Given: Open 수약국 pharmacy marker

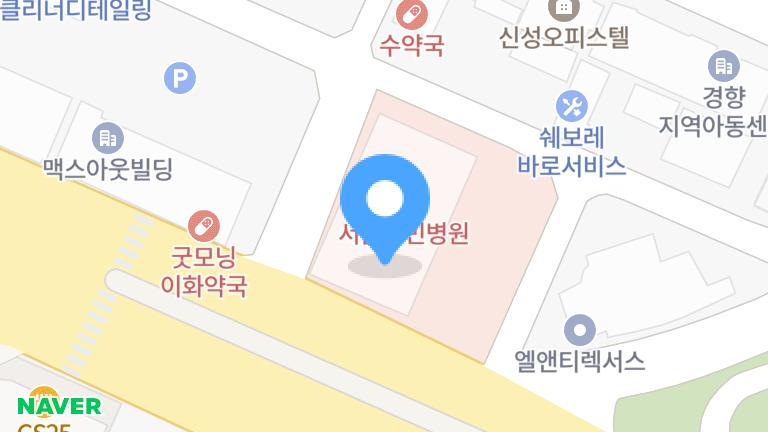Looking at the screenshot, I should tap(411, 14).
